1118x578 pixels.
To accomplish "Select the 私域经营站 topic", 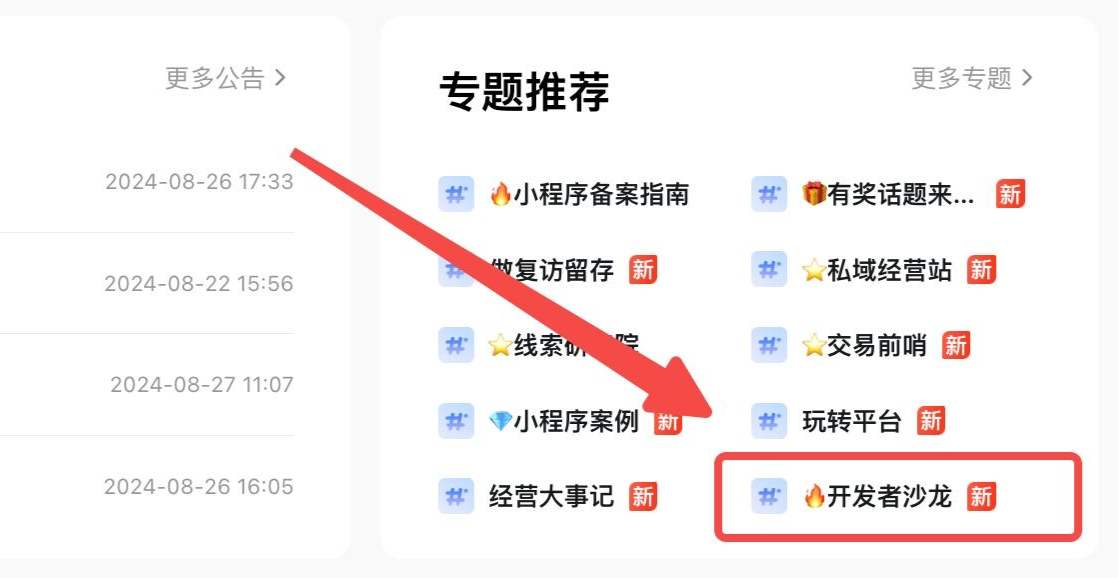I will tap(877, 270).
